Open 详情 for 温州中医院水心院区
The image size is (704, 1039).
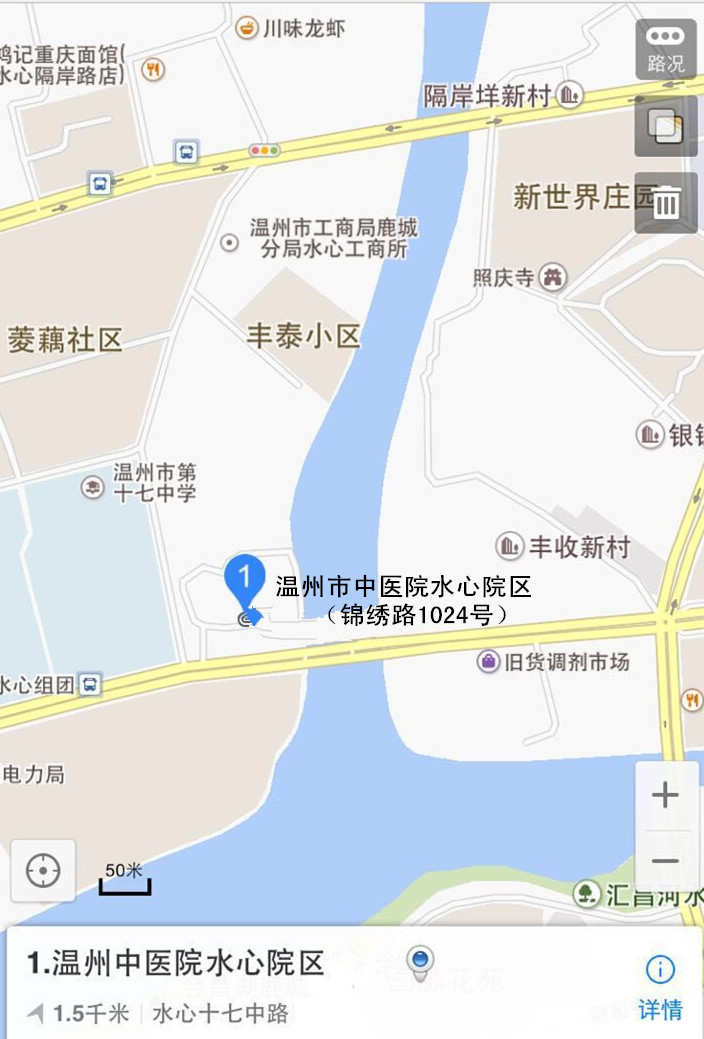point(660,986)
